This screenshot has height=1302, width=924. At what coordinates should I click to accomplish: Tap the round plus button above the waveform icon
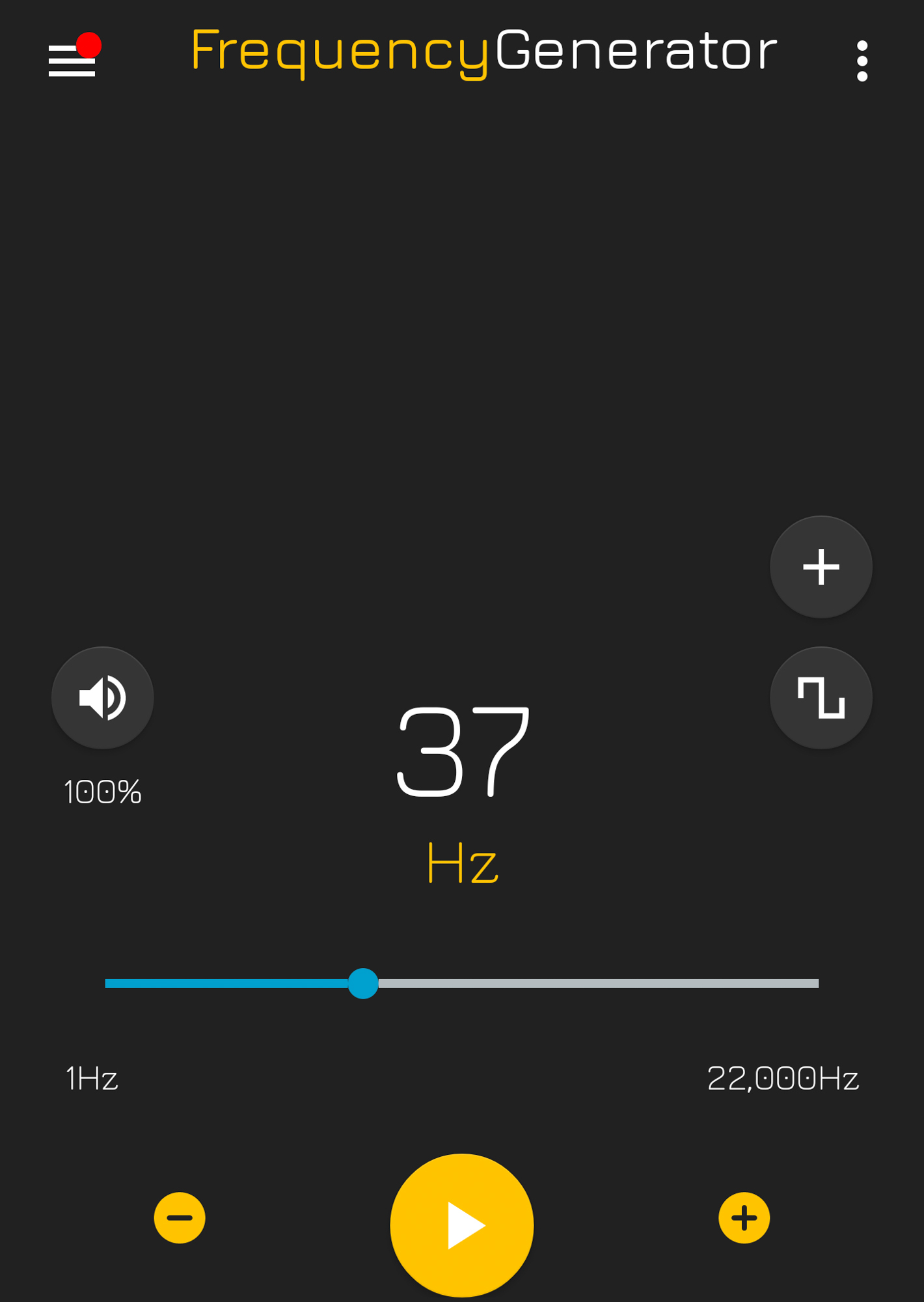point(821,567)
